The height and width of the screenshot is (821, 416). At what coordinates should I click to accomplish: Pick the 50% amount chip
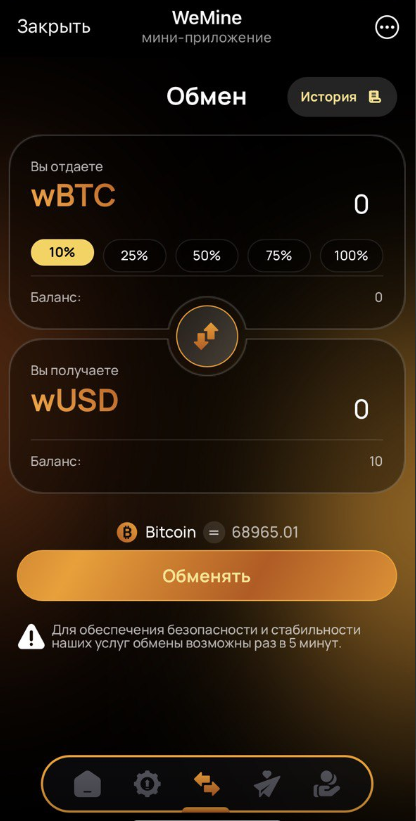tap(207, 256)
